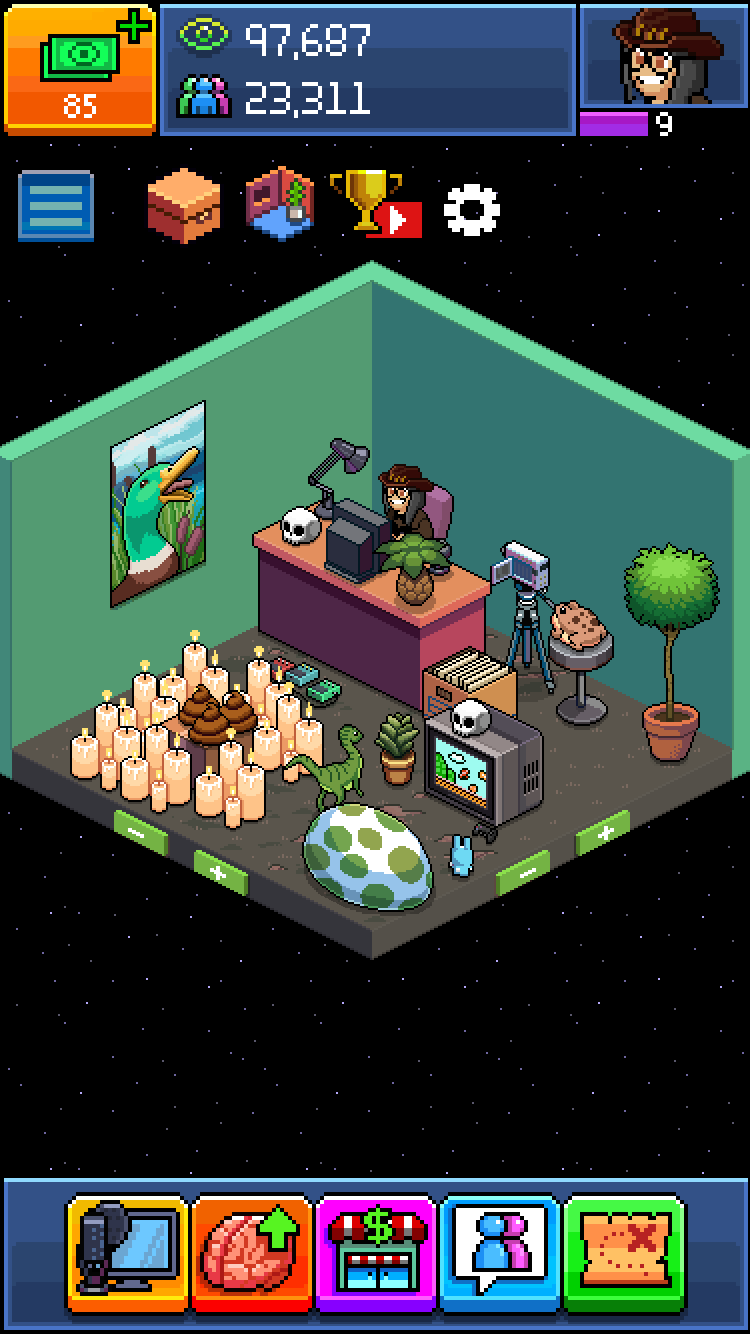
Task: Open the treasure map quests tab
Action: point(624,1254)
